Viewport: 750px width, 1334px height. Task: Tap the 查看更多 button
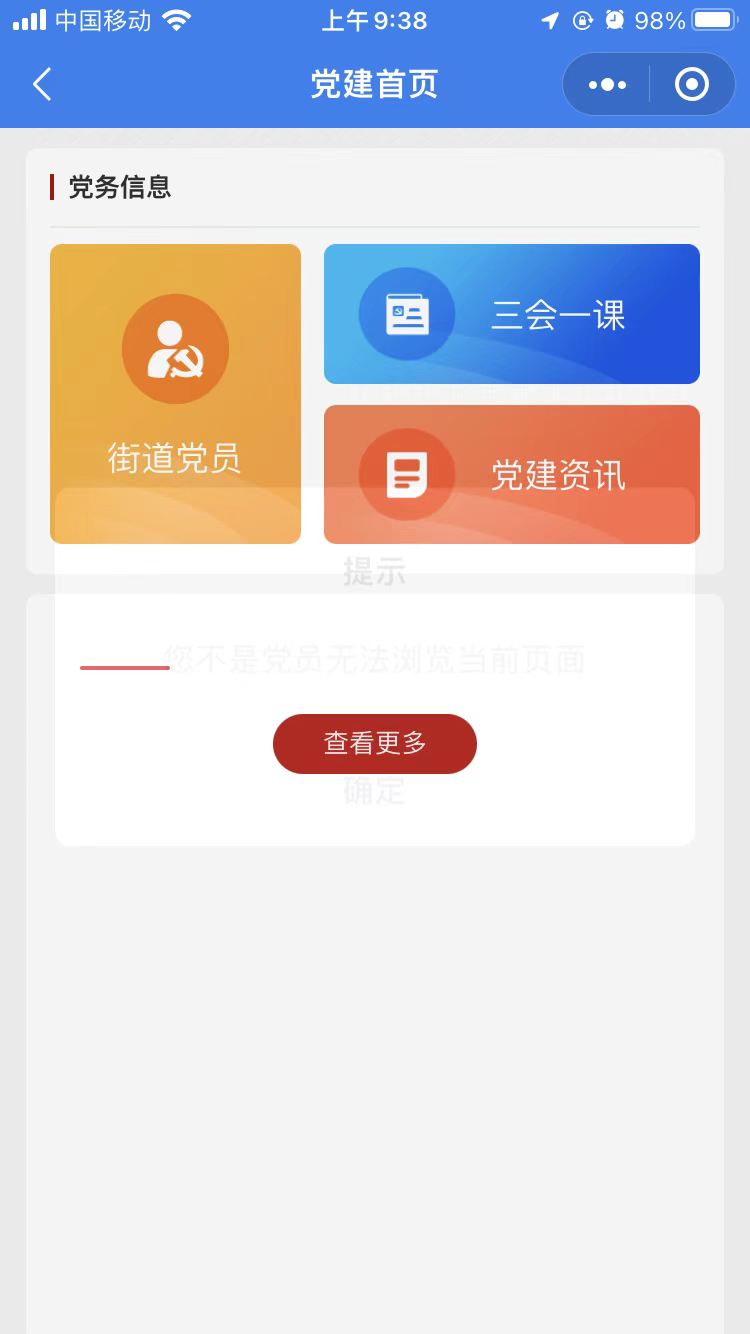(x=375, y=744)
